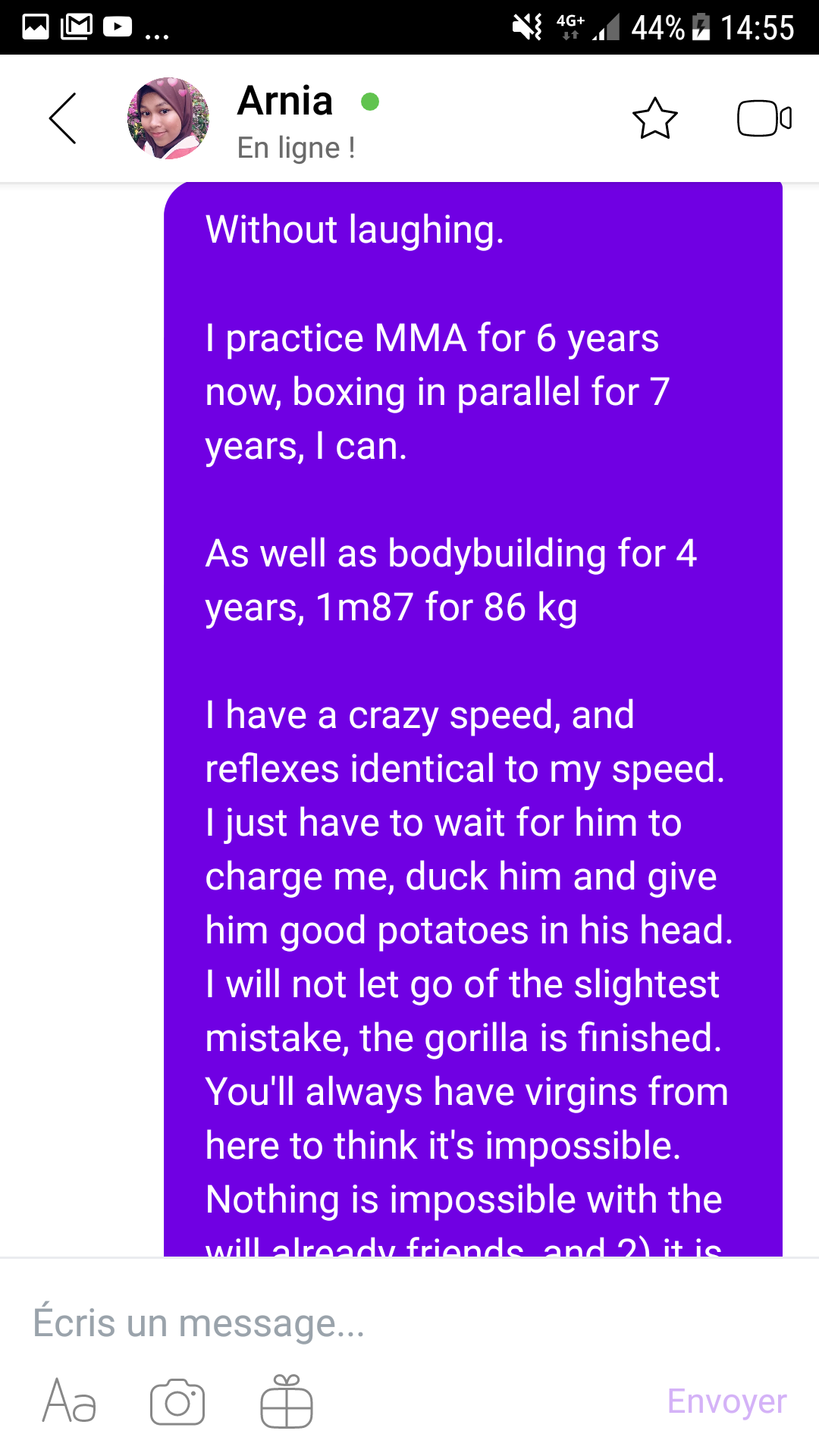
Task: Tap the Envoyer send button
Action: point(726,1401)
